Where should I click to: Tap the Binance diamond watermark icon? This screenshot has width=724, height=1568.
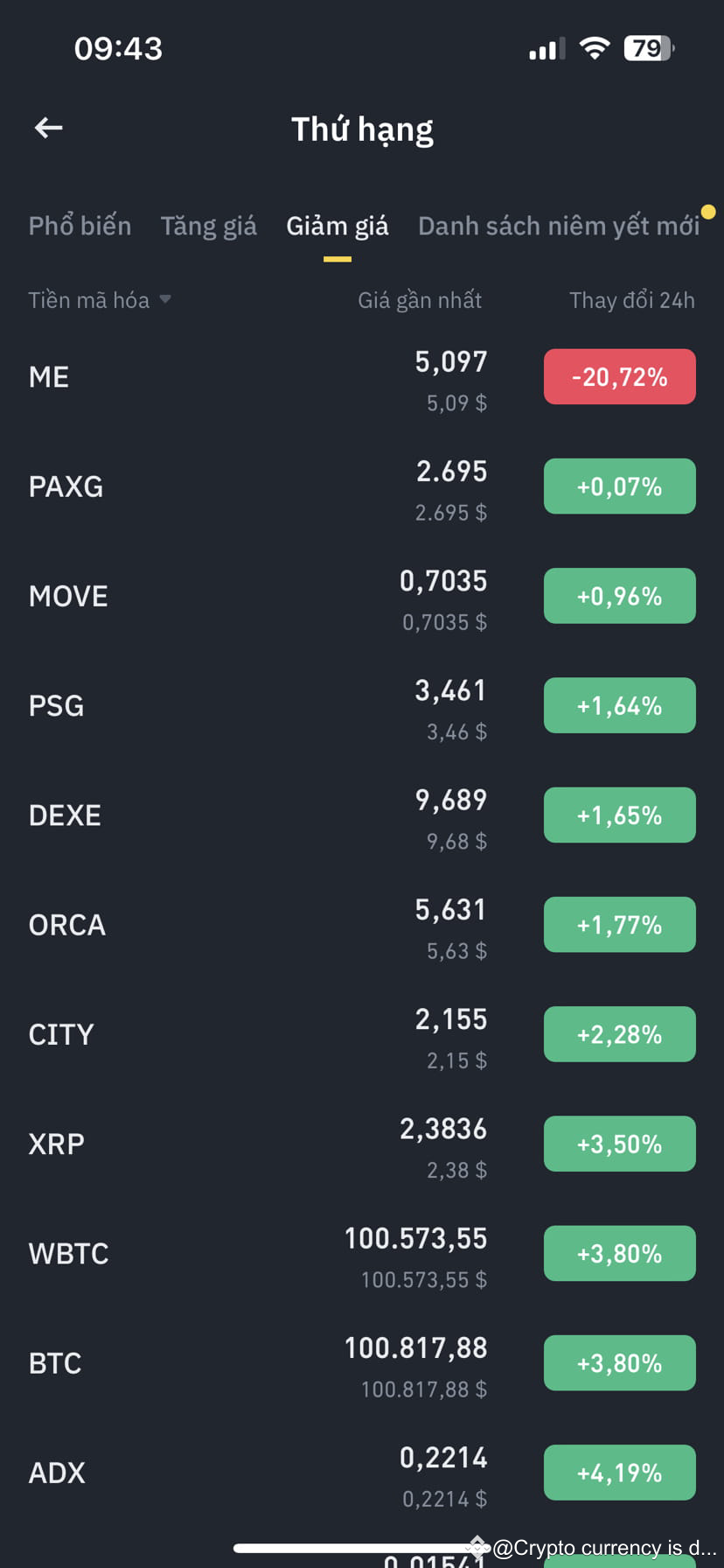(477, 1547)
